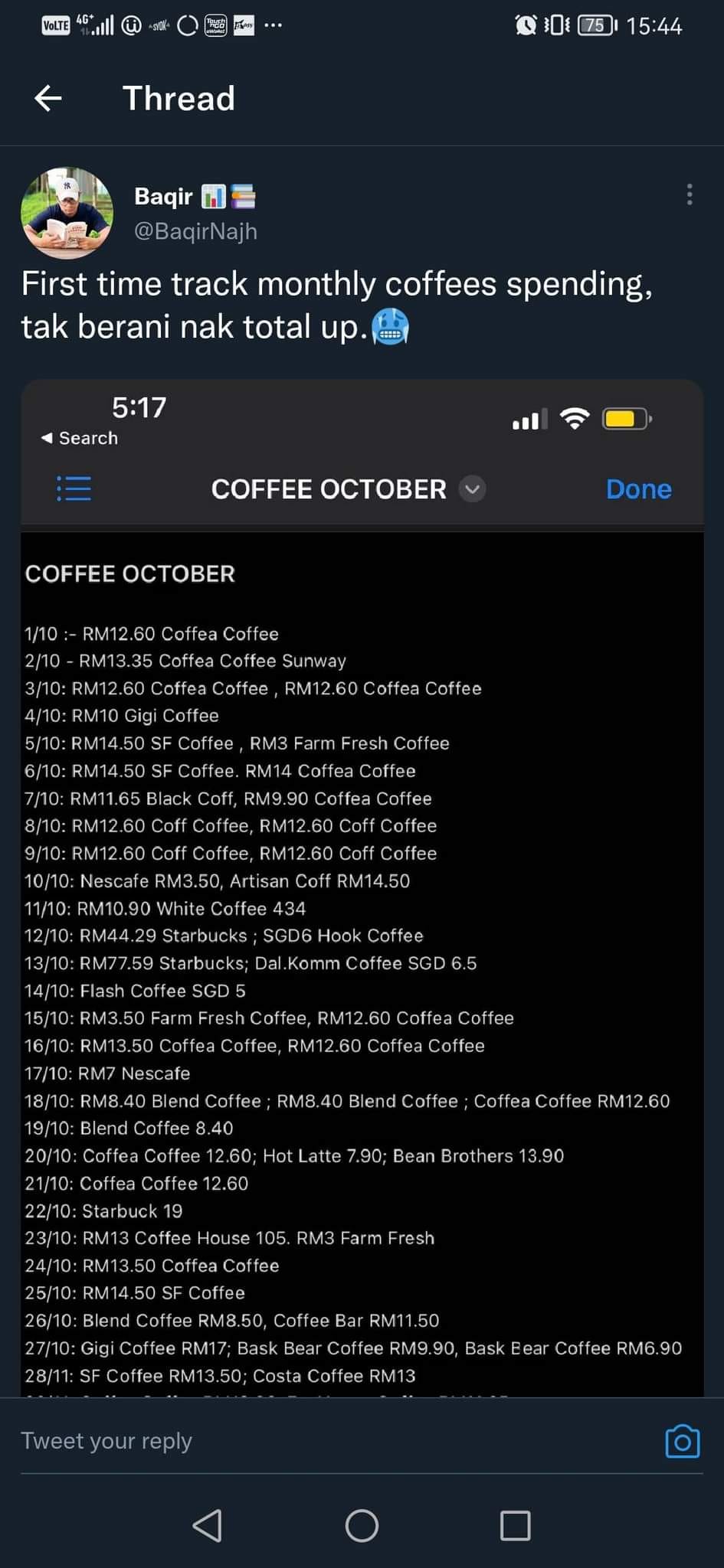Open Baqir's profile picture

click(x=67, y=213)
